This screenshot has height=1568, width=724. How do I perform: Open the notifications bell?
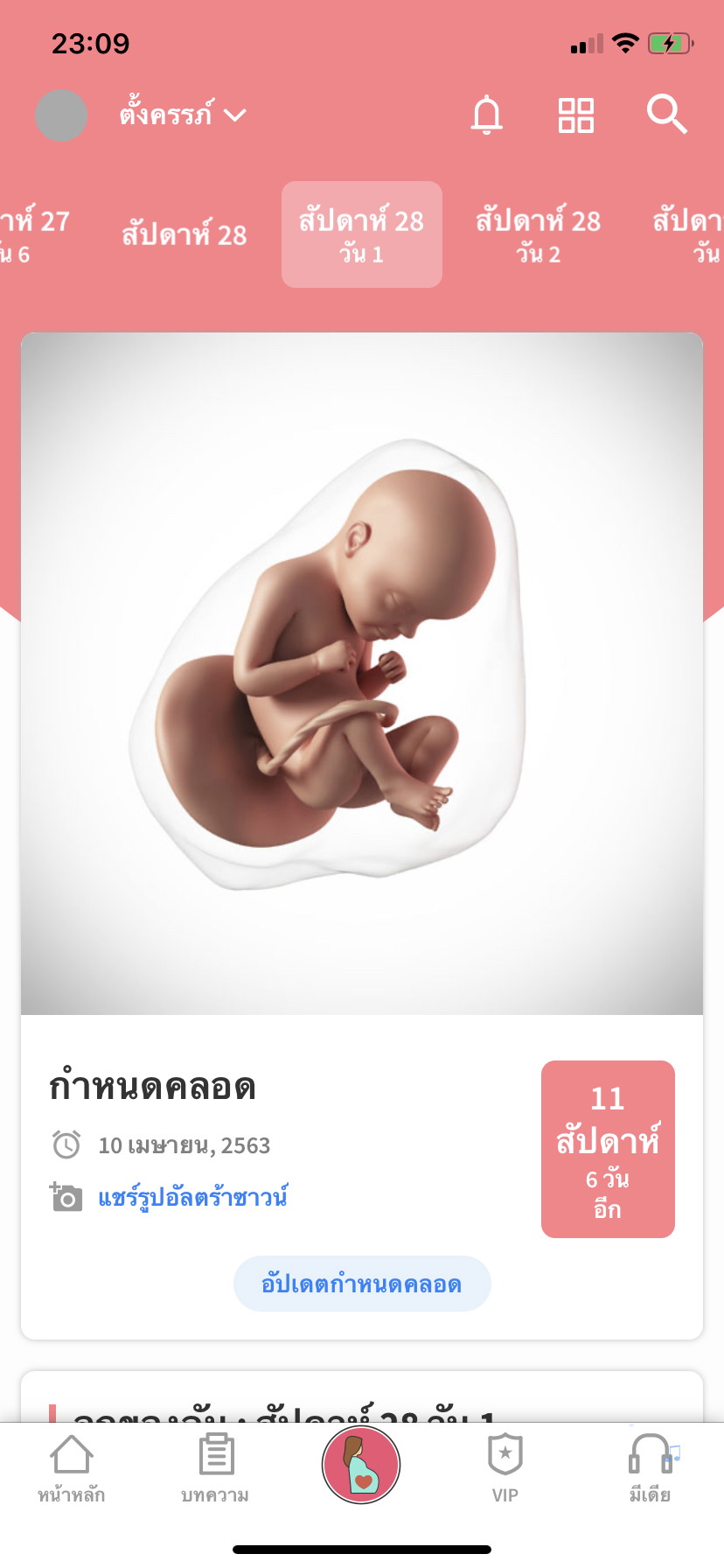click(487, 115)
